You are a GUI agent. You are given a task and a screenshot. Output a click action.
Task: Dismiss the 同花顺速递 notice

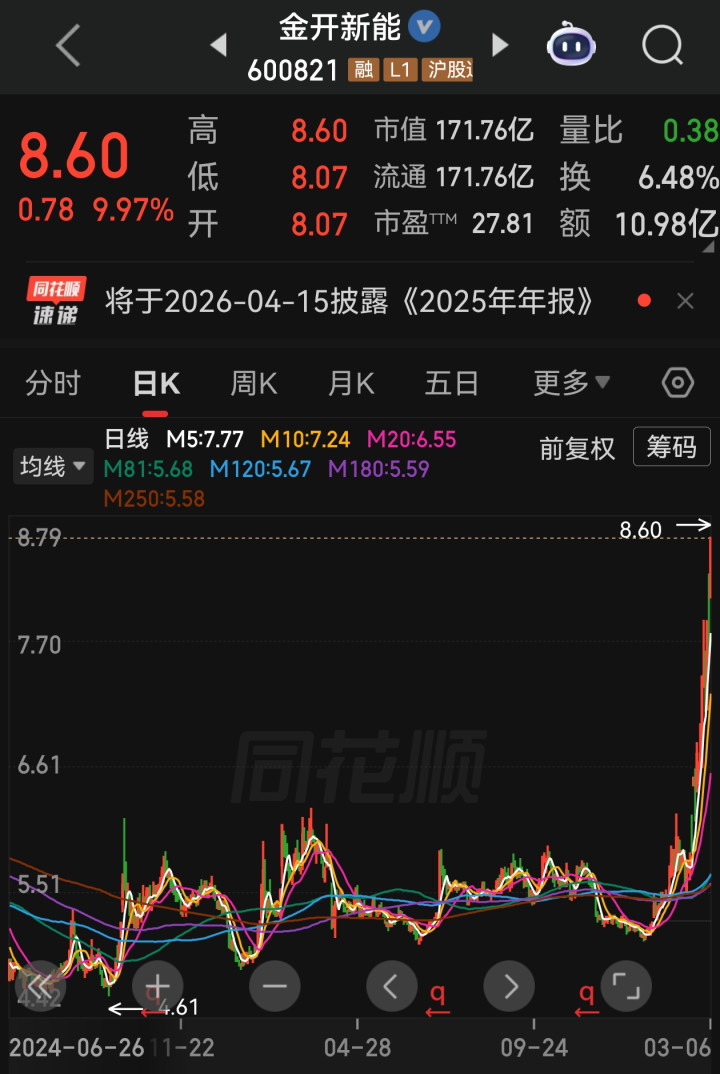click(685, 301)
